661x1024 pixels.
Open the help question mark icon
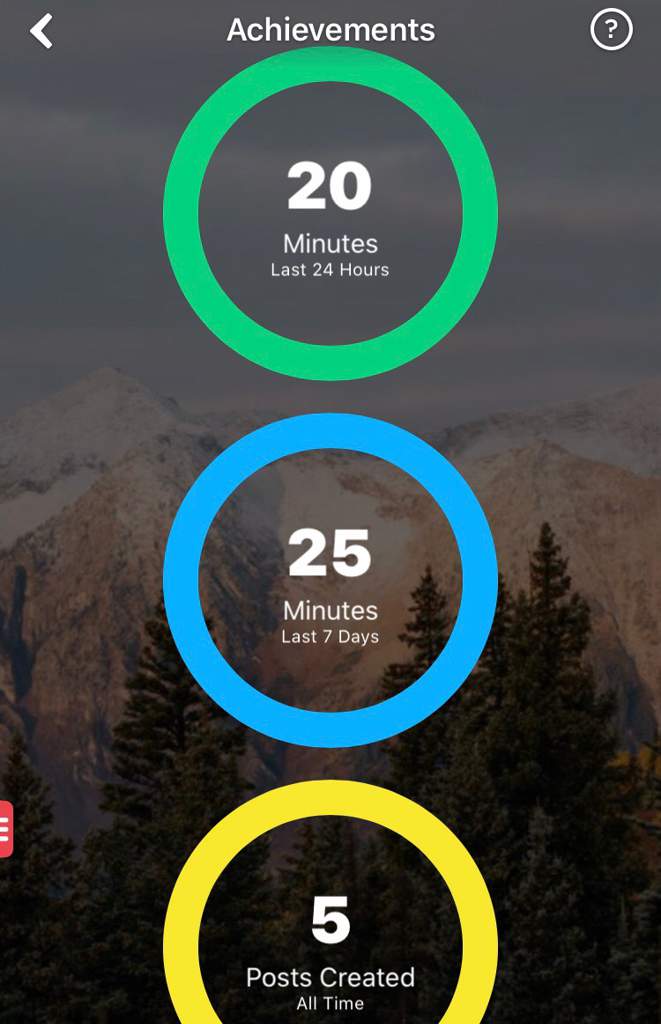click(611, 31)
